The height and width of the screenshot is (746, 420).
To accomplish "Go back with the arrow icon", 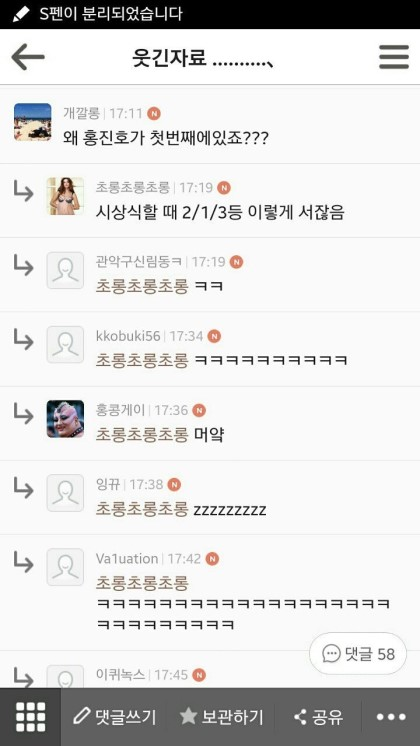I will pyautogui.click(x=28, y=57).
